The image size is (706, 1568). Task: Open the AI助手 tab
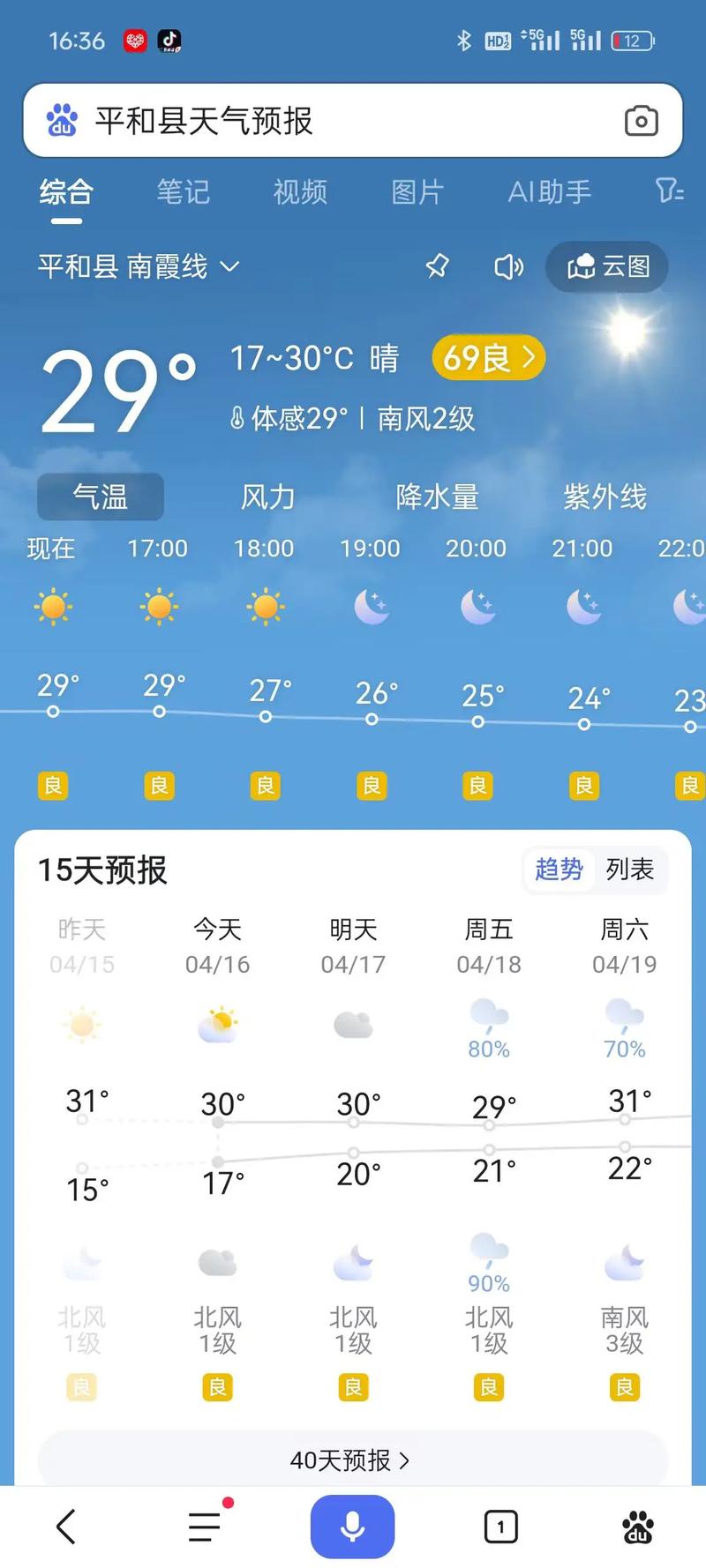[549, 192]
